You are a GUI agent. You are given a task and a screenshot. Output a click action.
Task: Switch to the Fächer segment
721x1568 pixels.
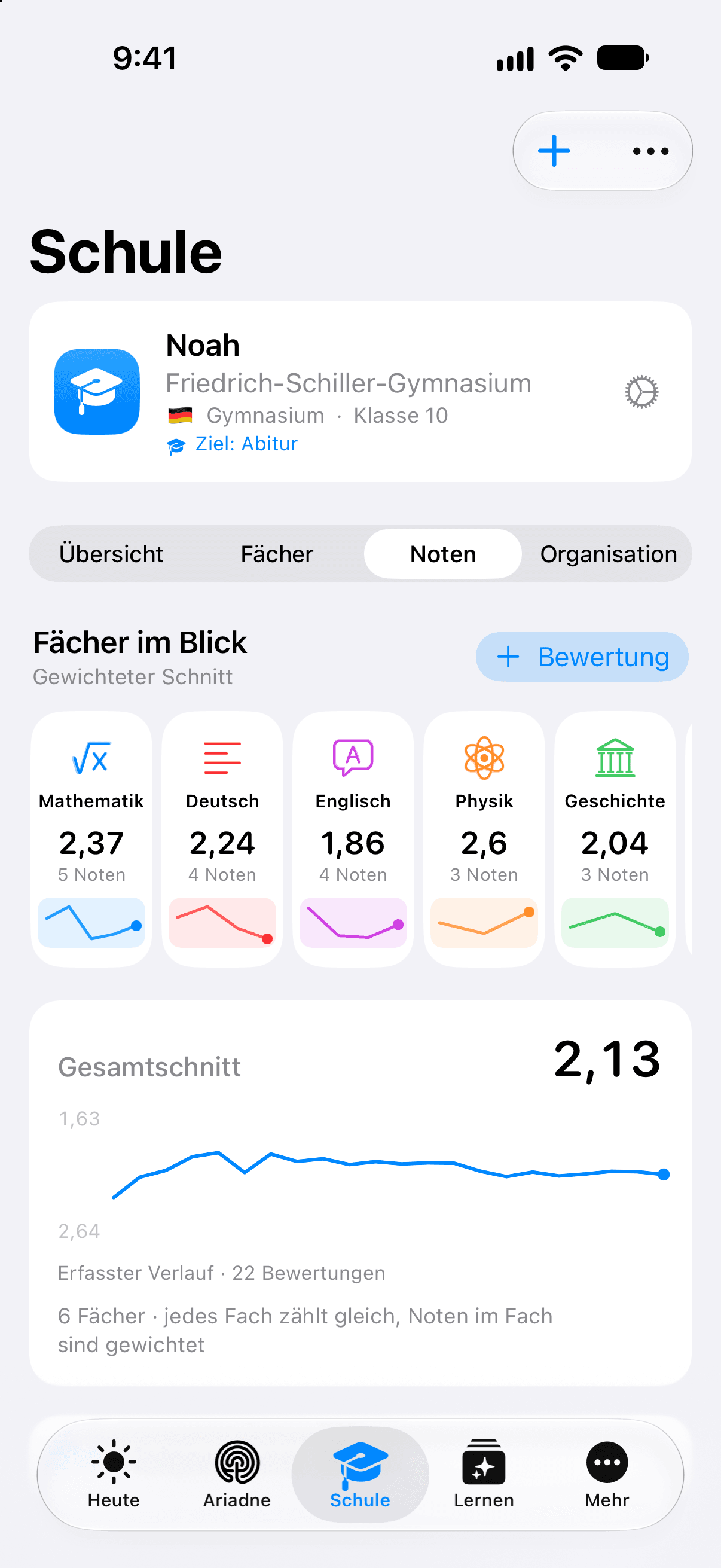click(x=277, y=554)
